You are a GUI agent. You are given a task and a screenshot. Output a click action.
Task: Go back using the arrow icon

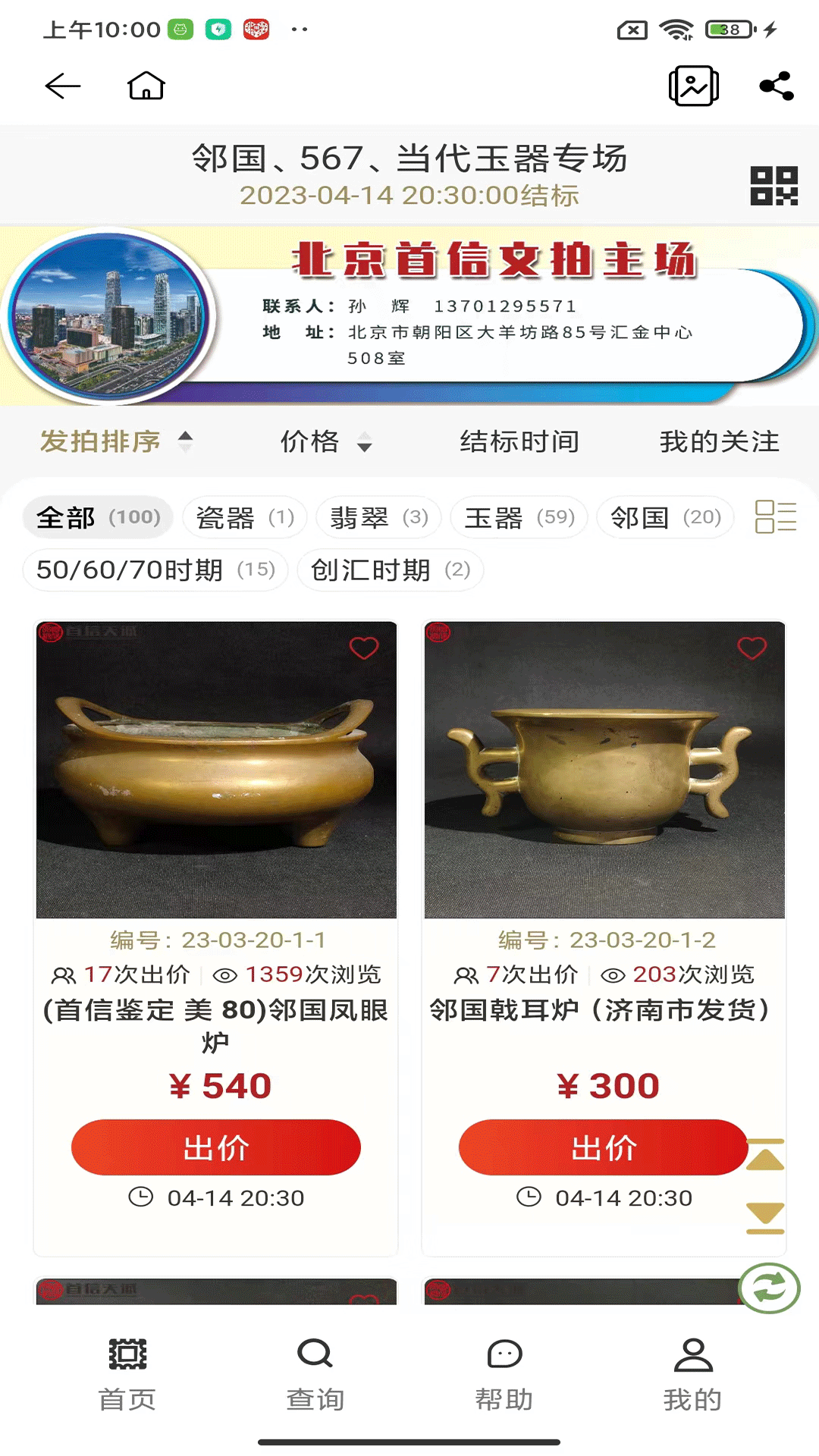[x=63, y=86]
